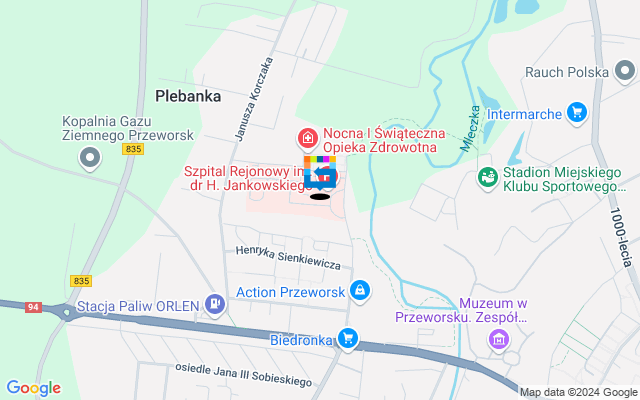Open the Stacja Paliw ORLEN fuel marker
The height and width of the screenshot is (400, 640).
(214, 303)
